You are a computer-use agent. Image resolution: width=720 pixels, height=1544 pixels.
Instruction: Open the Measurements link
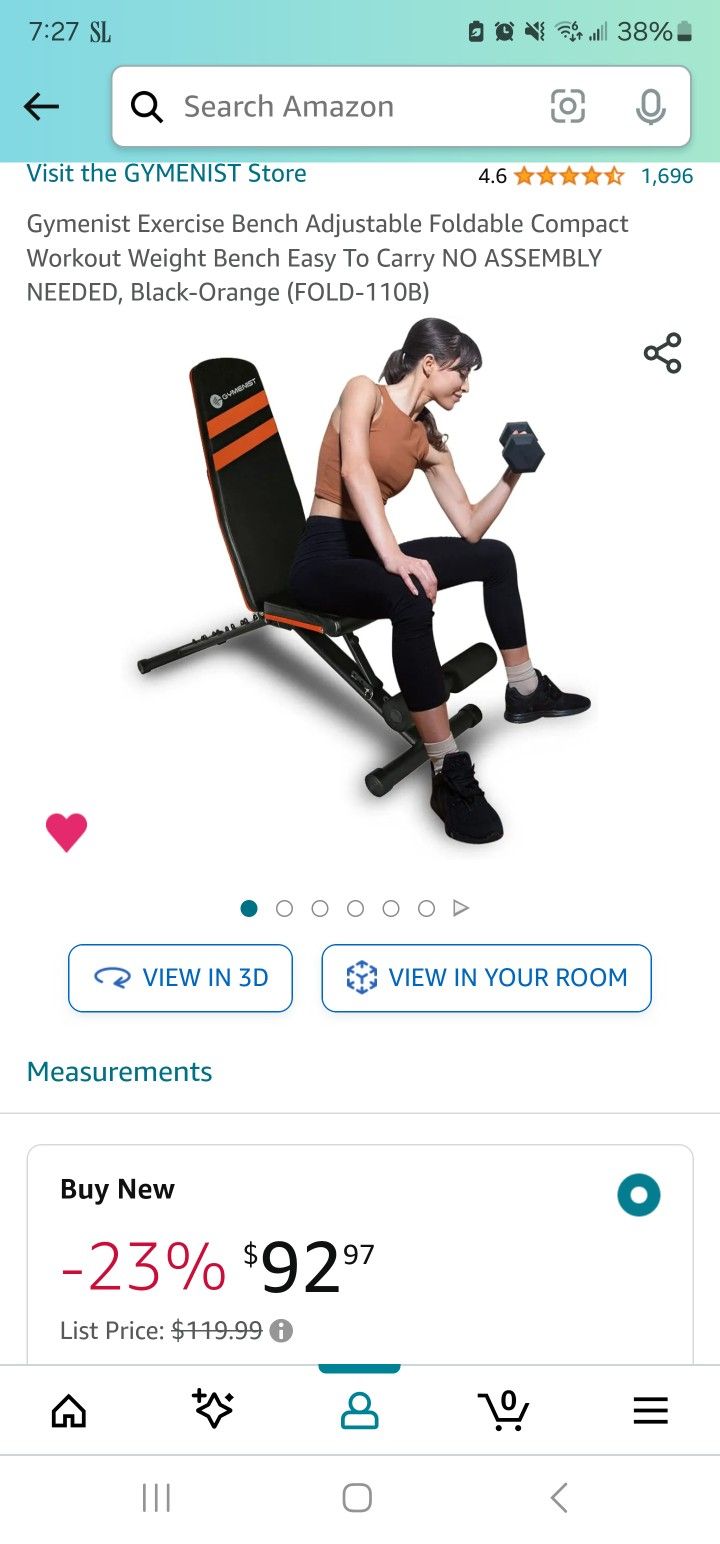119,1072
